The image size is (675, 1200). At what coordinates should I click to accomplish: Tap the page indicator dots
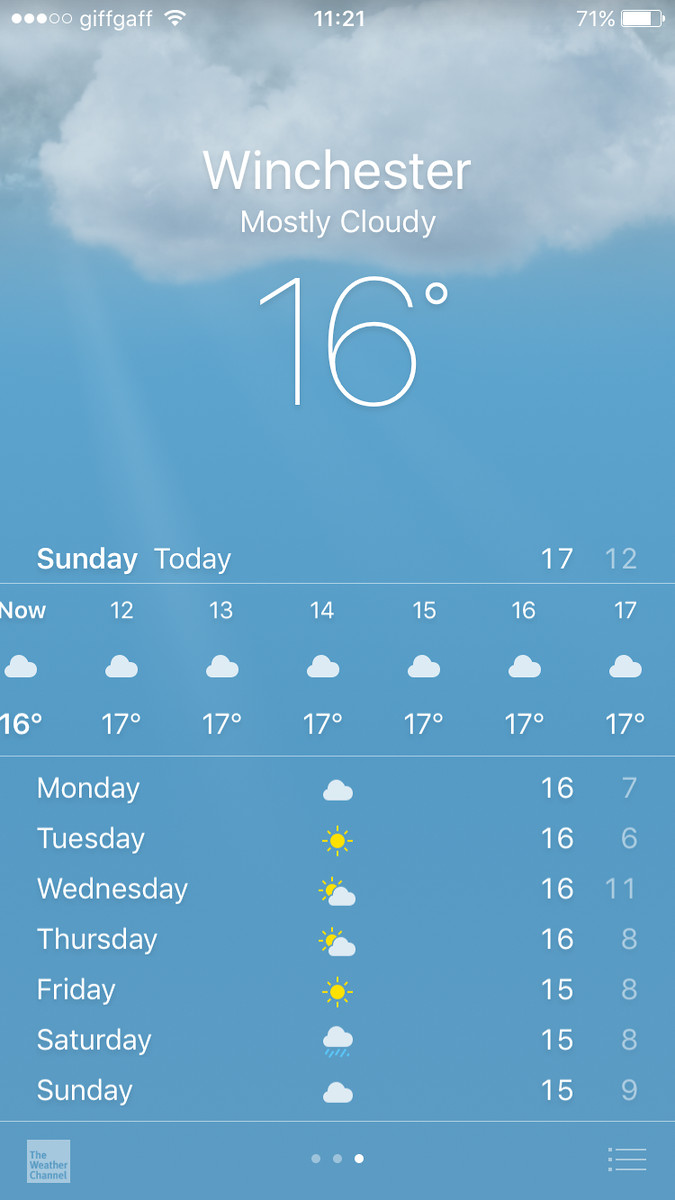337,1159
